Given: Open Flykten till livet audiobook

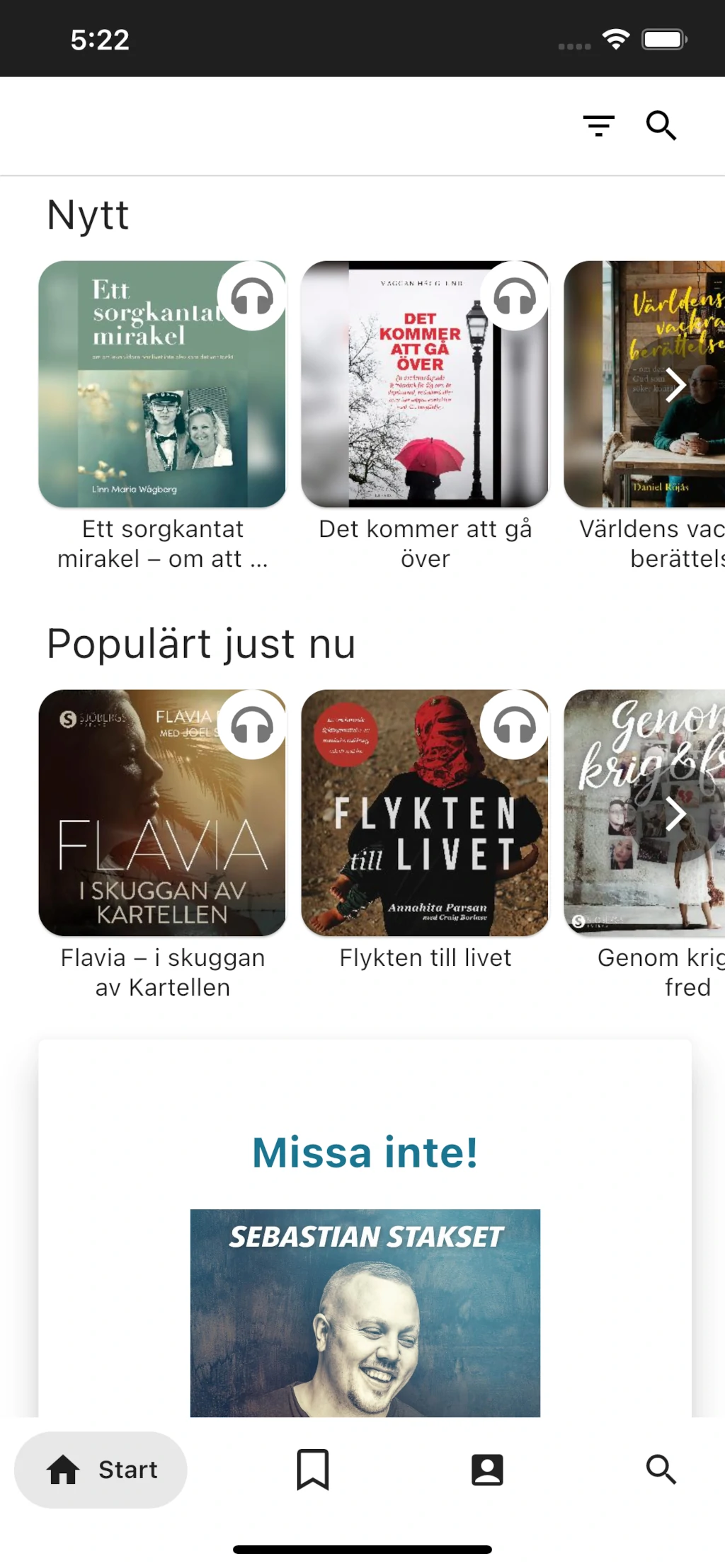Looking at the screenshot, I should (425, 813).
